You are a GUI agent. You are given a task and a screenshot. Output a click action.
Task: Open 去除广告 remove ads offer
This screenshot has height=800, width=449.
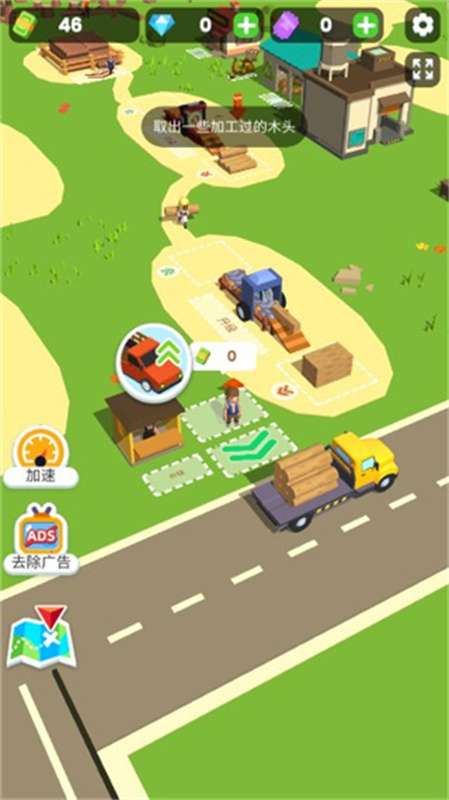pyautogui.click(x=41, y=541)
